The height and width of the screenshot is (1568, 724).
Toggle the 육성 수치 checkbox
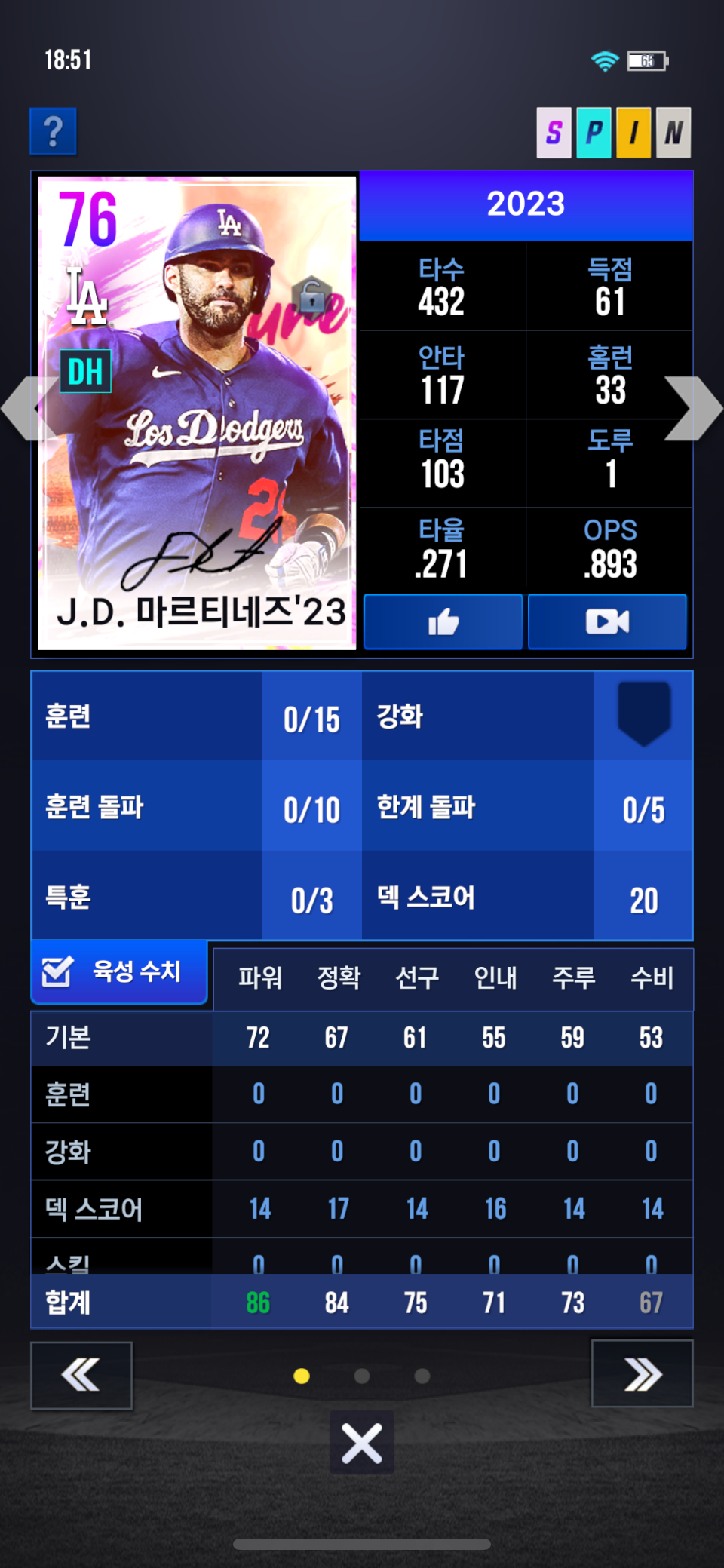pyautogui.click(x=57, y=971)
